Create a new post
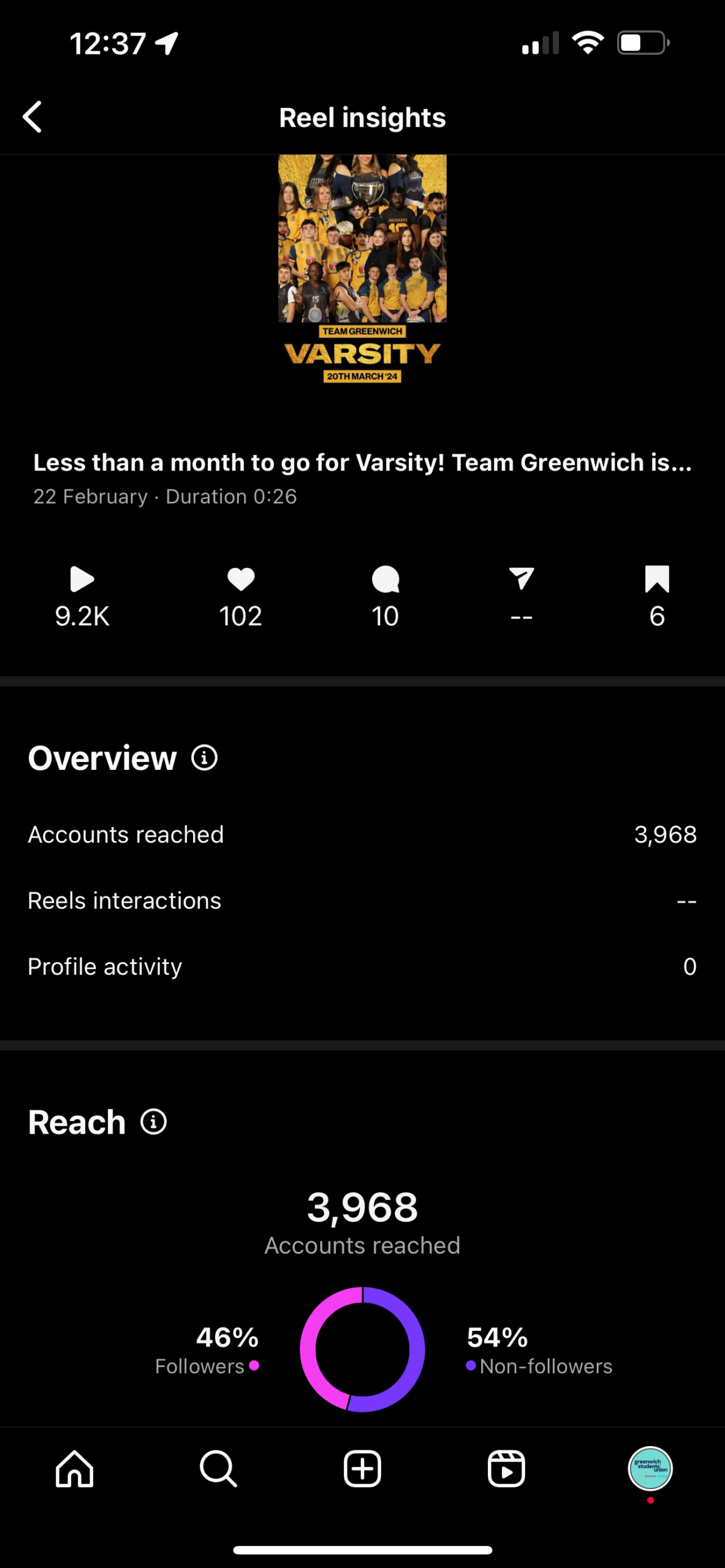Image resolution: width=725 pixels, height=1568 pixels. [x=362, y=1469]
